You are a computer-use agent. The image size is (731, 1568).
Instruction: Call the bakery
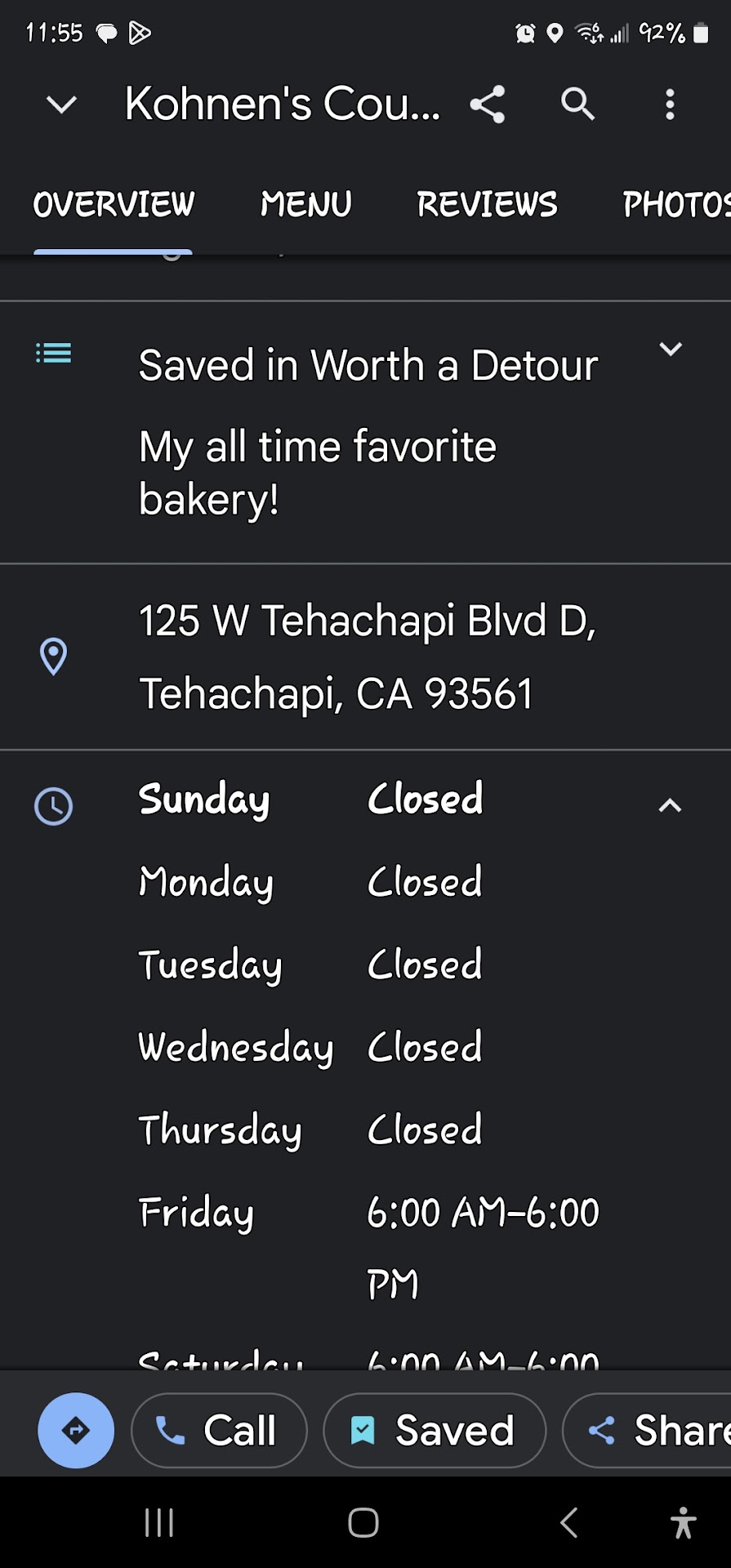219,1430
